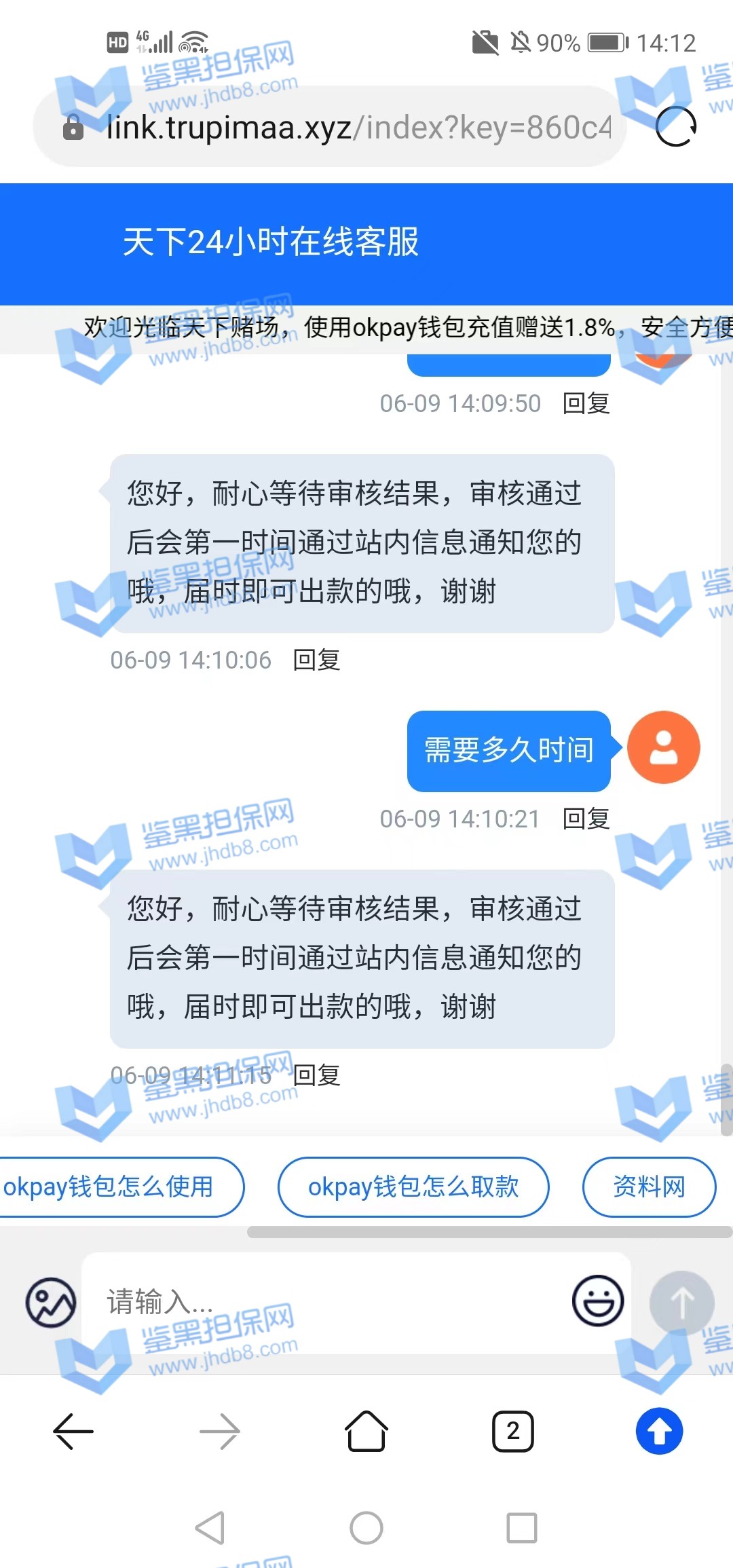This screenshot has width=733, height=1568.
Task: Open the 资料网 chip
Action: pos(649,1187)
